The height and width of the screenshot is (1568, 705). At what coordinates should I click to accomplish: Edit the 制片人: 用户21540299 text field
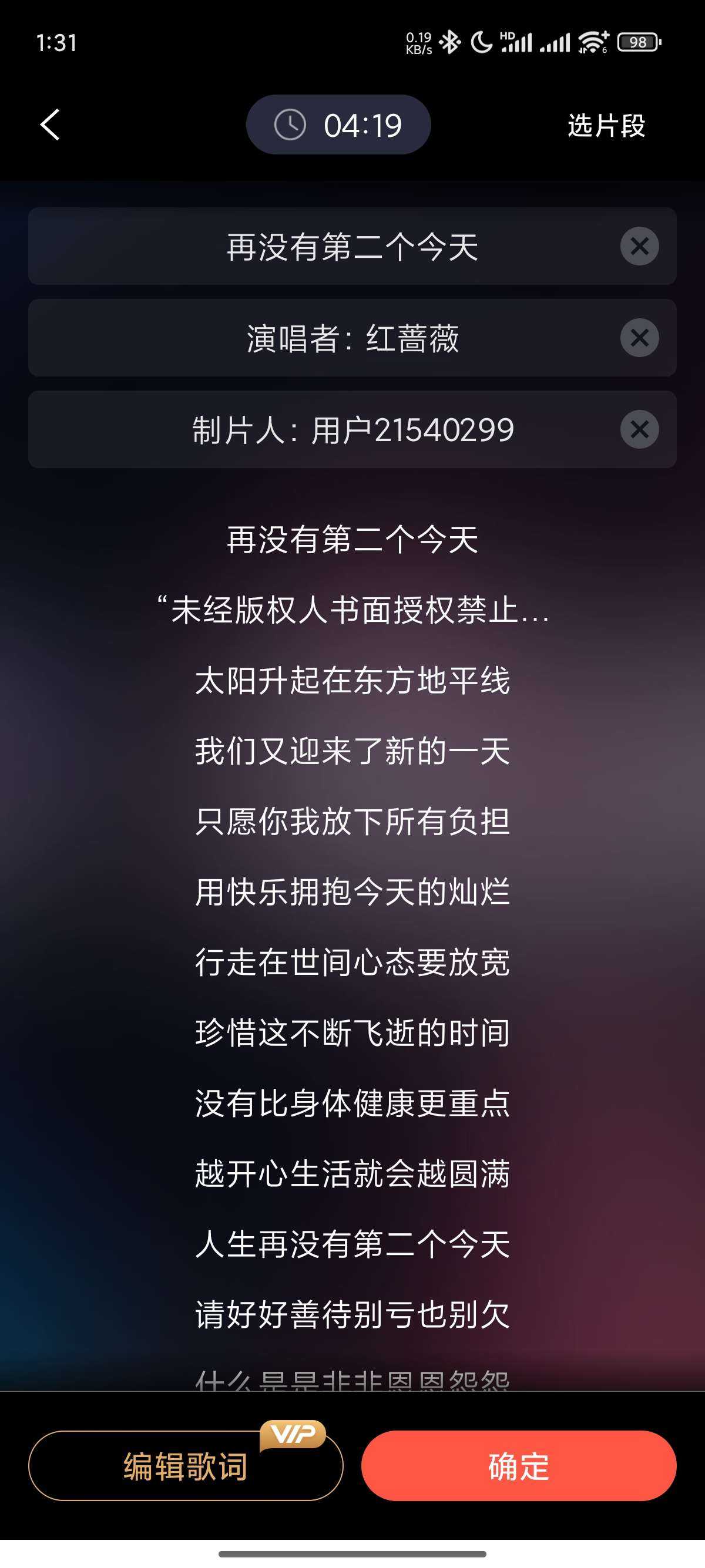click(x=352, y=430)
